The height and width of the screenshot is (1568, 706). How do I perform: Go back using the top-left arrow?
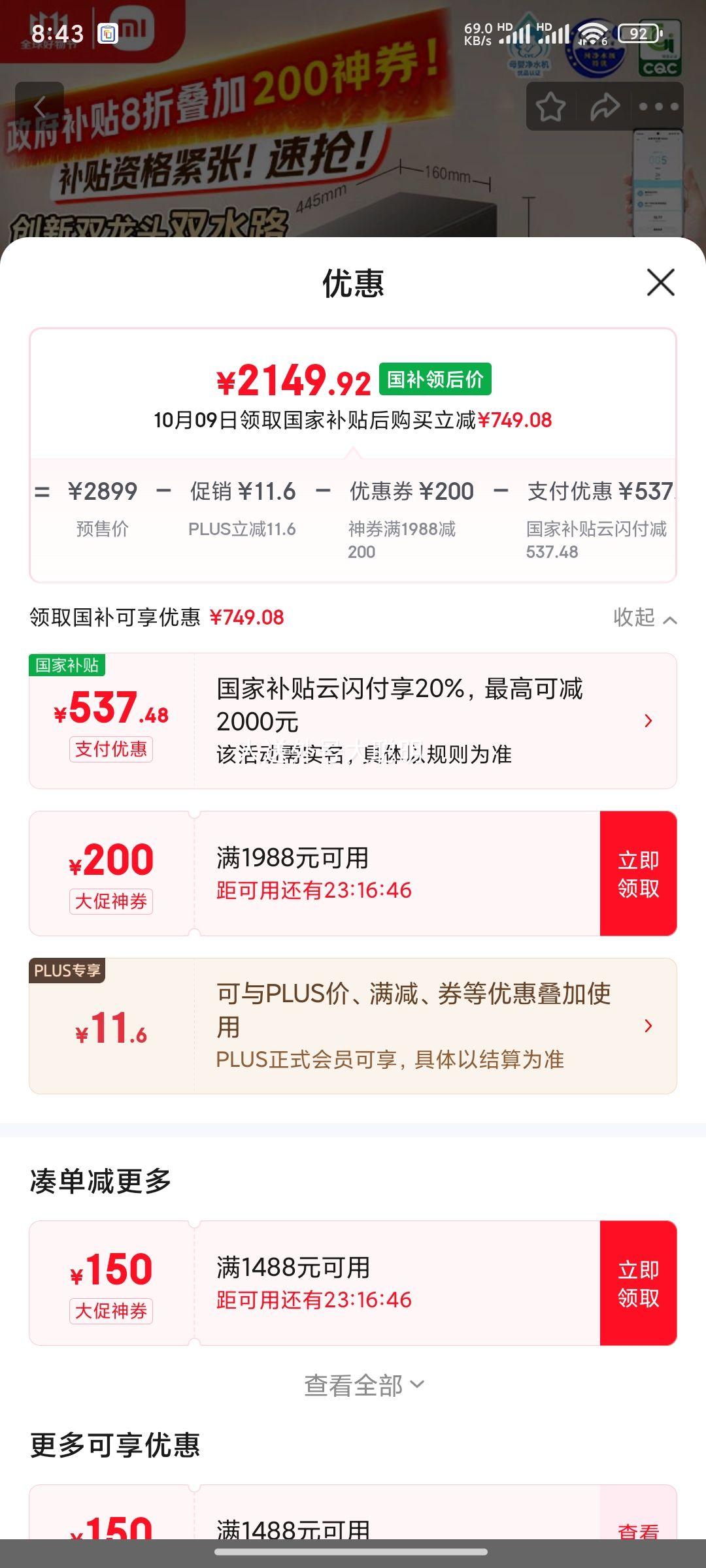pyautogui.click(x=39, y=106)
